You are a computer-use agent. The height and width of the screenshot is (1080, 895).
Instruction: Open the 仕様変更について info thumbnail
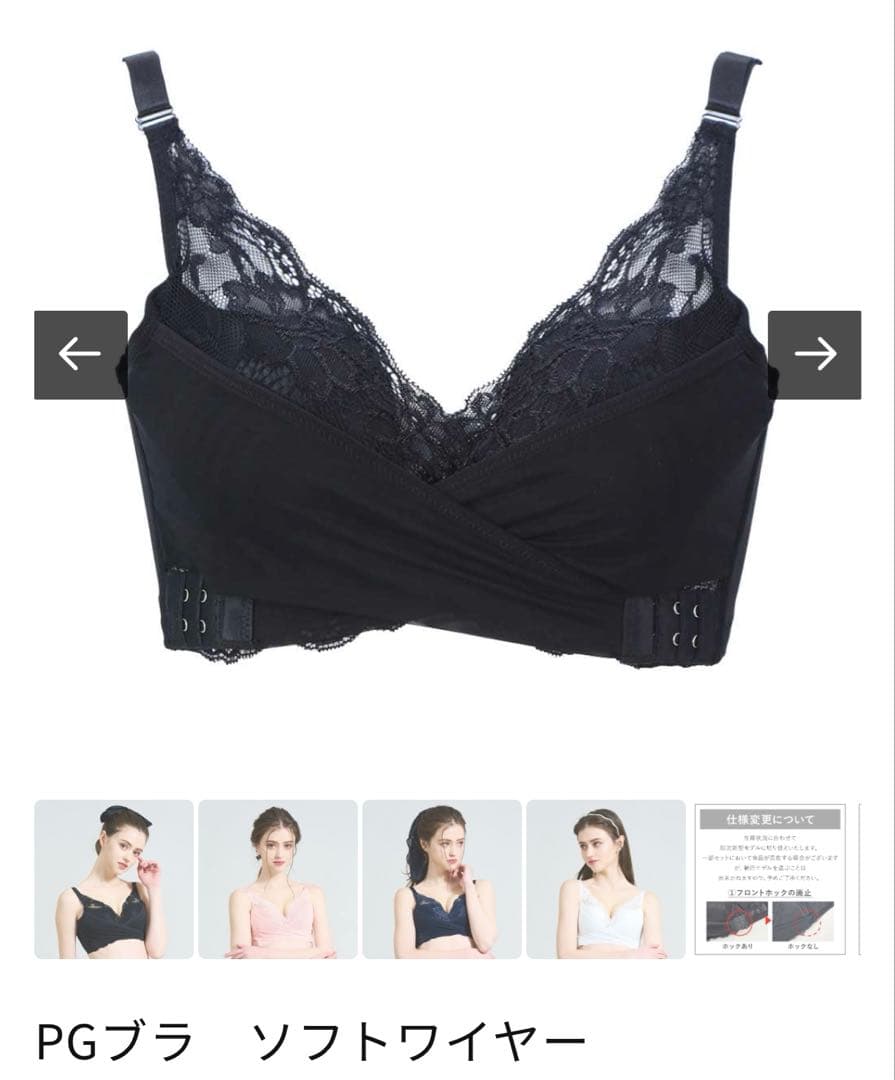point(769,879)
